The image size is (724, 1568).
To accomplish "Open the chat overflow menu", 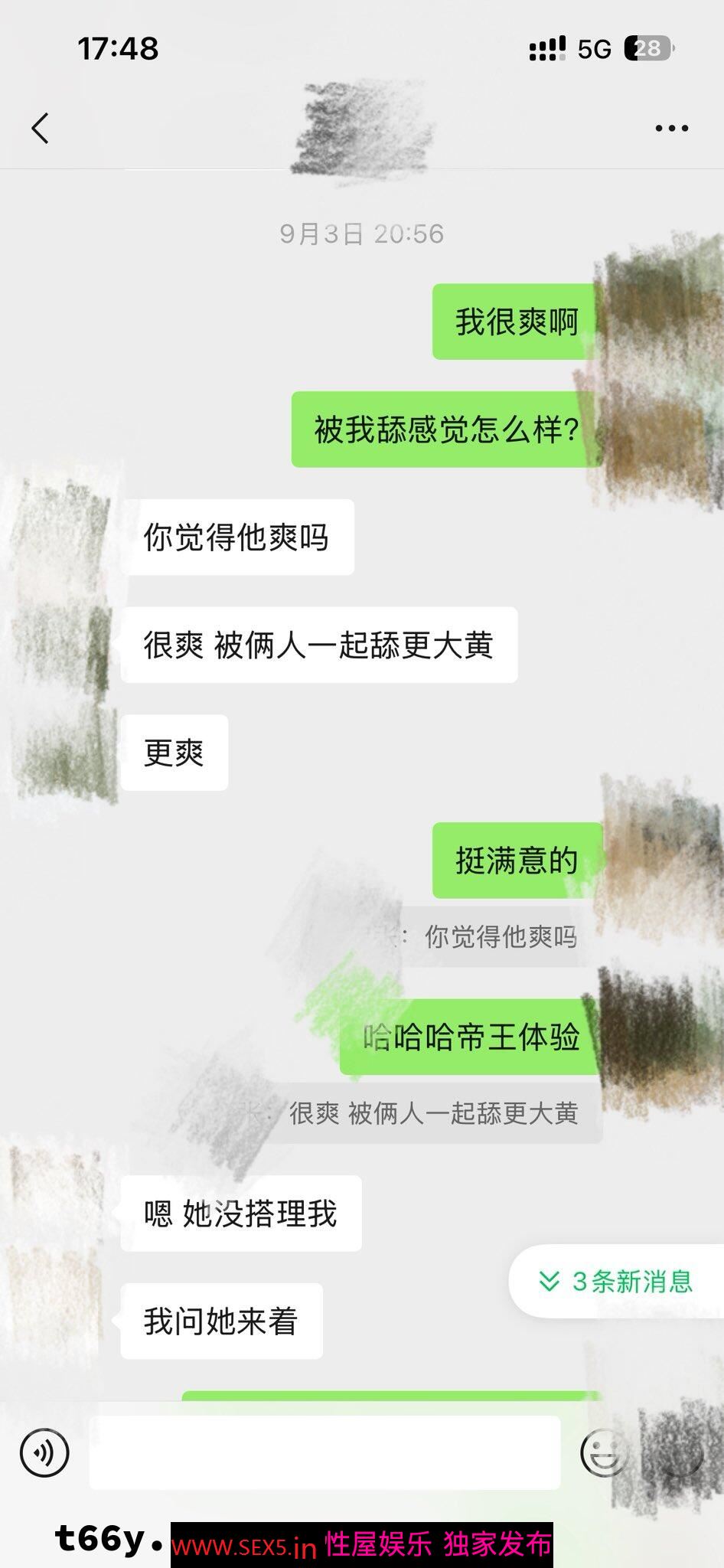I will click(671, 129).
